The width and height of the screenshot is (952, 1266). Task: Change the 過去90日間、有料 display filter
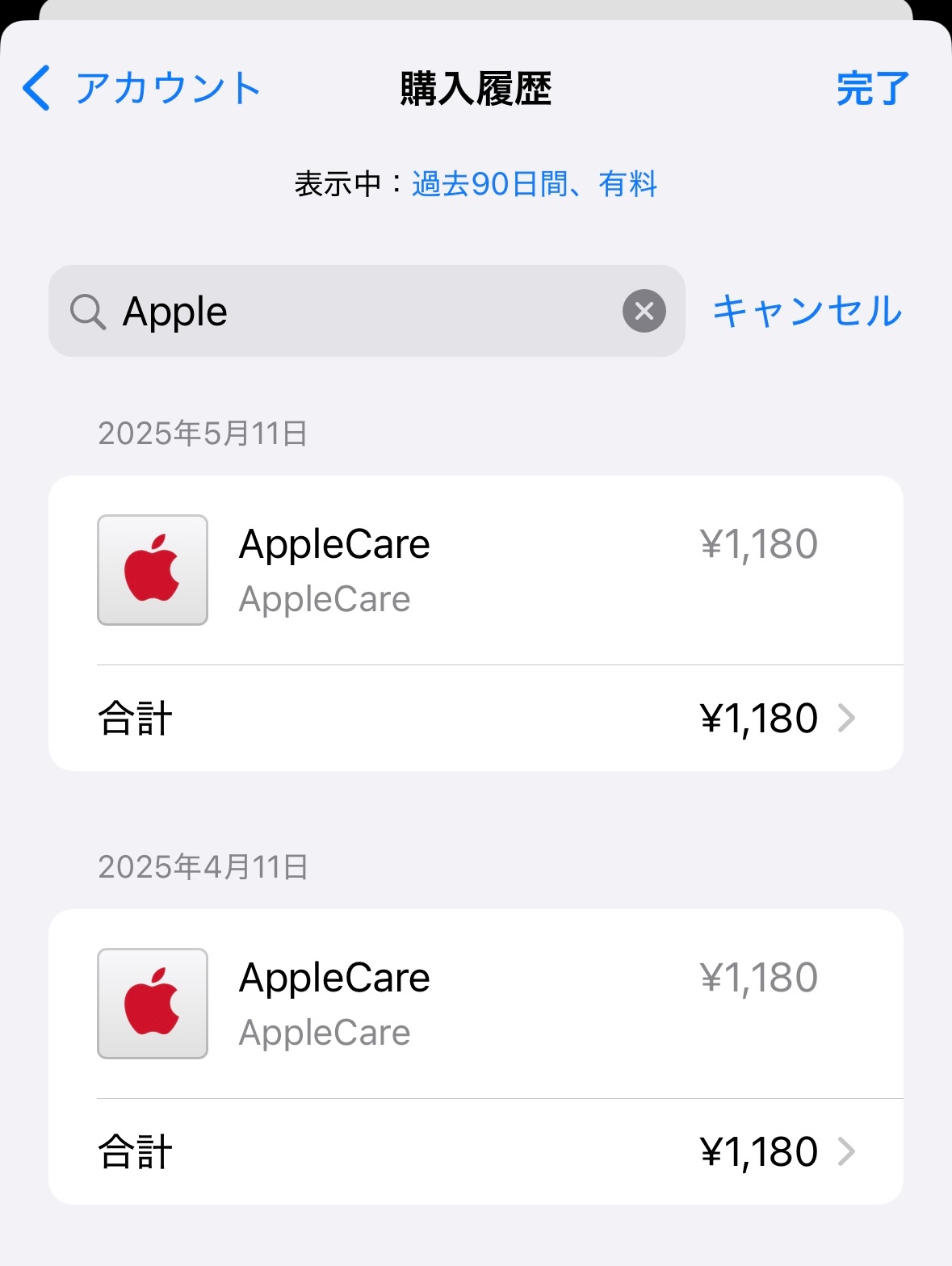point(534,184)
